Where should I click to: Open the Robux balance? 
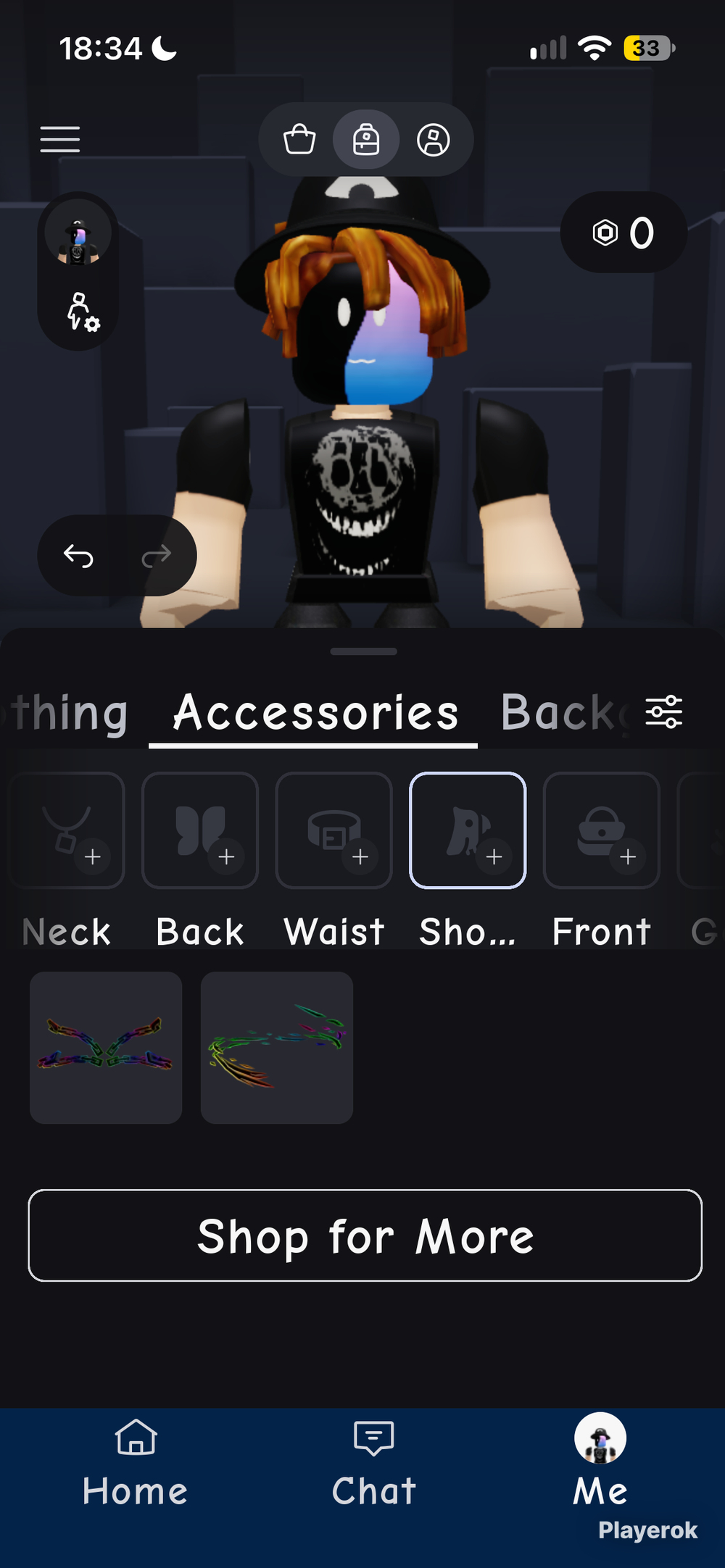tap(623, 233)
